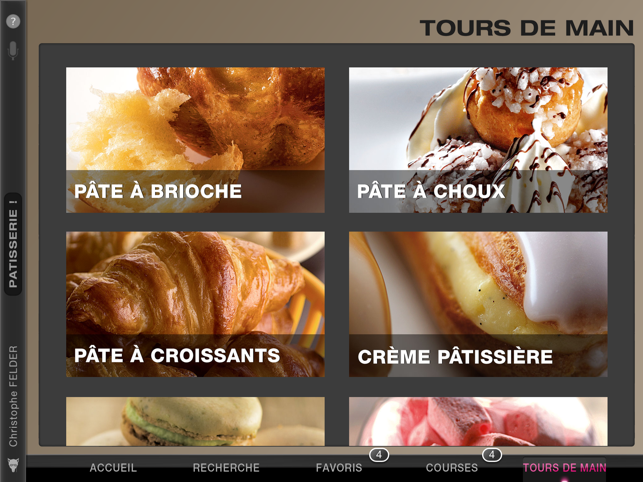Open the help question mark icon

tap(13, 21)
